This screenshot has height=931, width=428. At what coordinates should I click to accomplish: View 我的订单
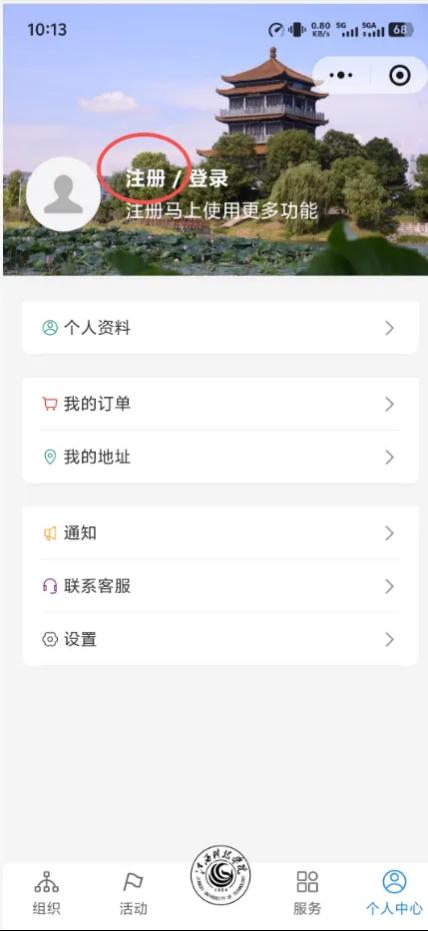(x=220, y=404)
